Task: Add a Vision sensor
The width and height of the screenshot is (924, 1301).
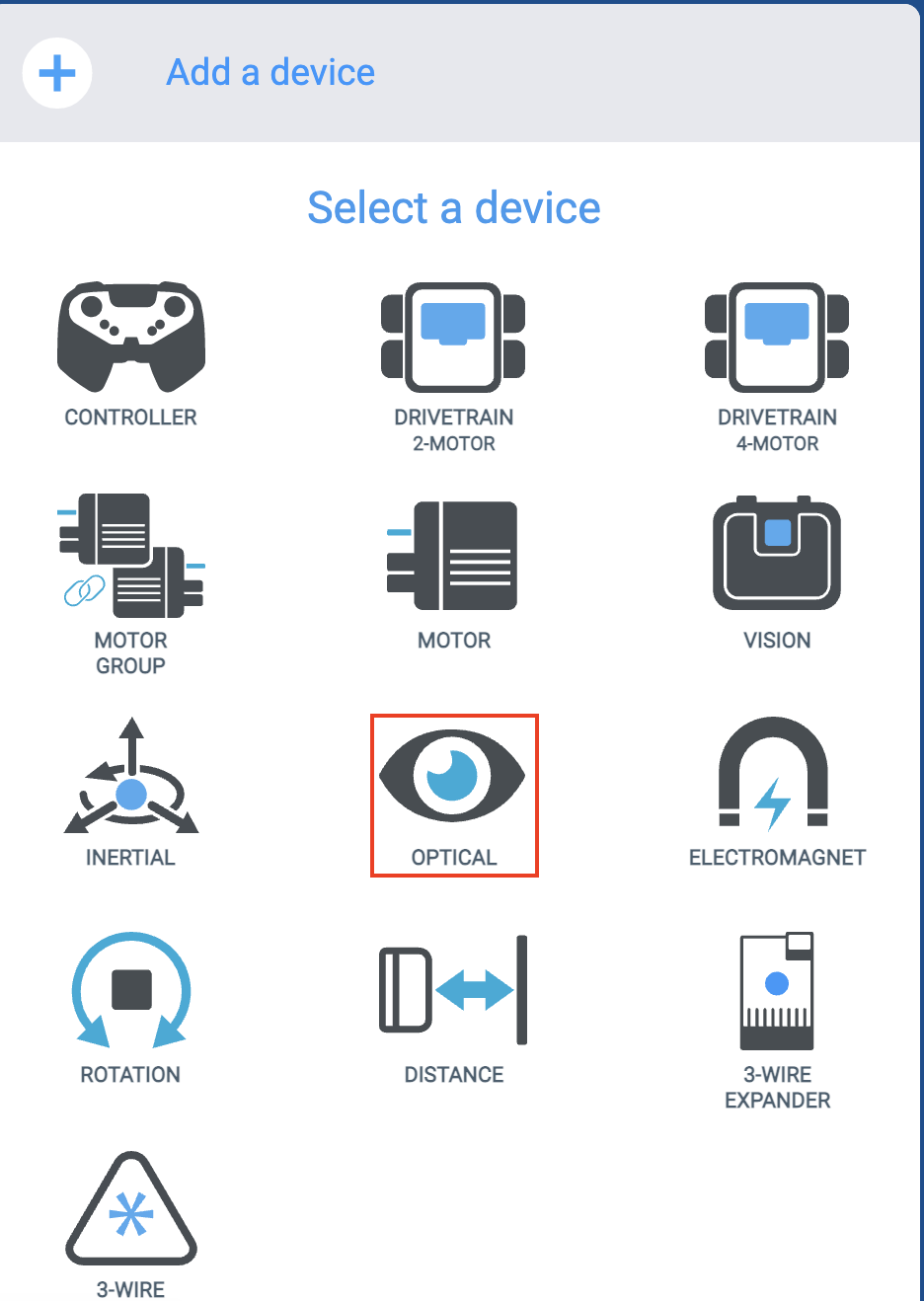Action: point(776,556)
